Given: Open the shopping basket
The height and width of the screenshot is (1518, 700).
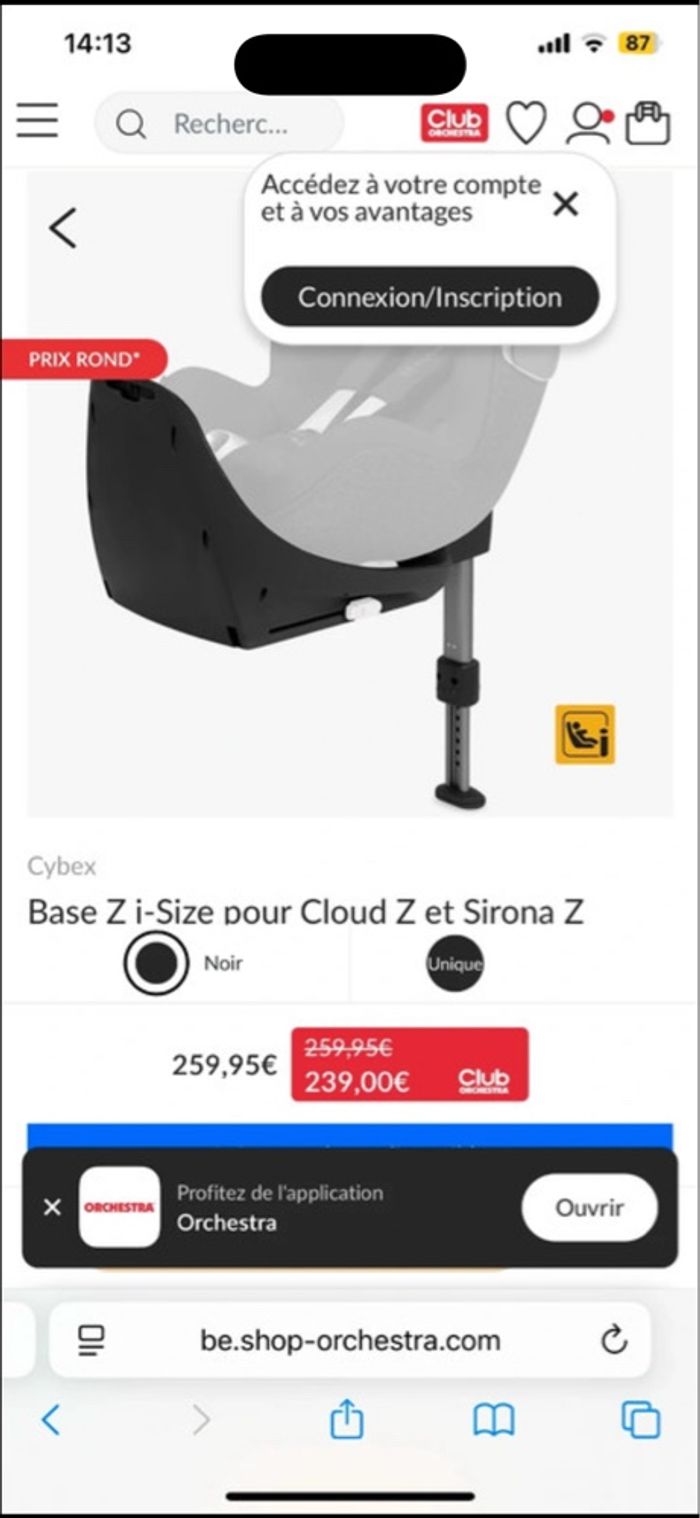Looking at the screenshot, I should 647,123.
